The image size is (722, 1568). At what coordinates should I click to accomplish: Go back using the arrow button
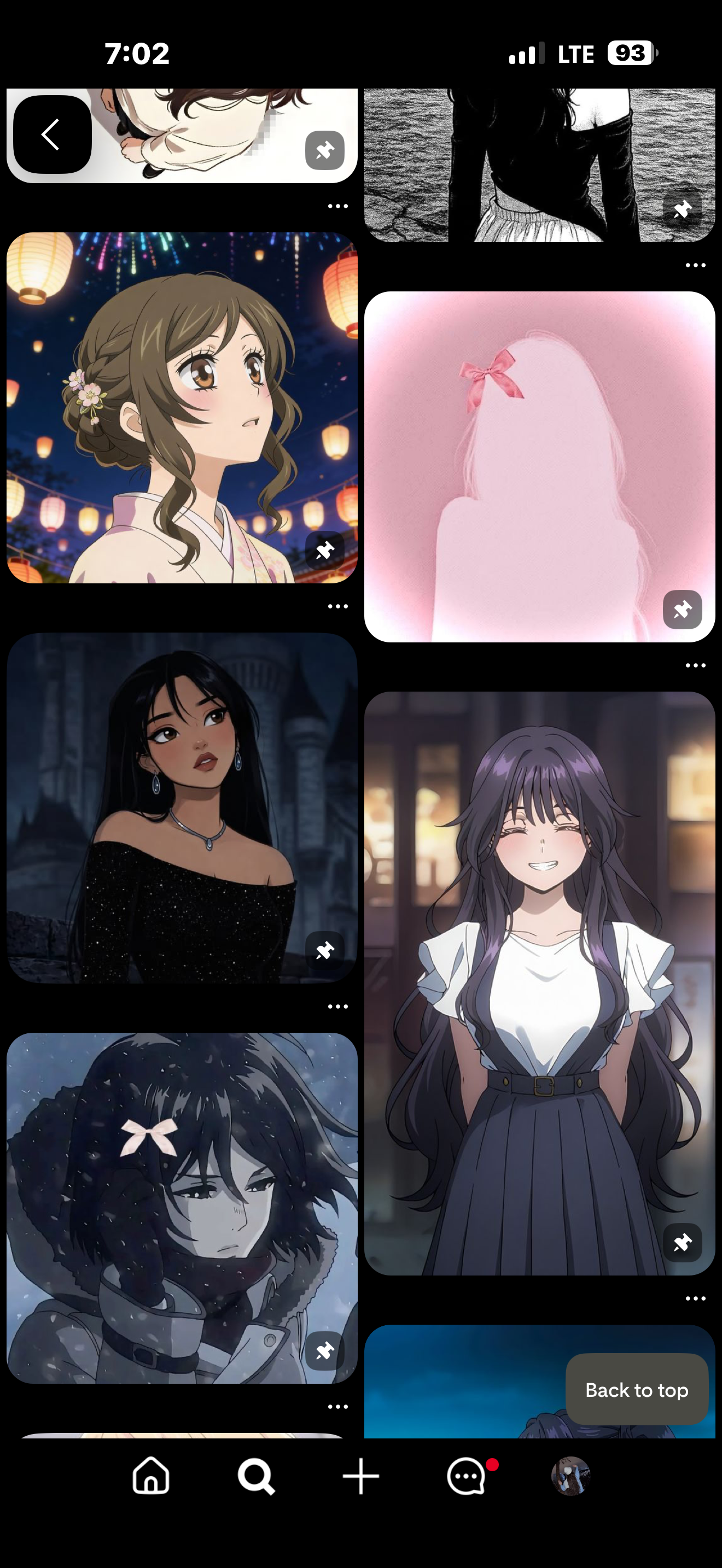[x=53, y=134]
